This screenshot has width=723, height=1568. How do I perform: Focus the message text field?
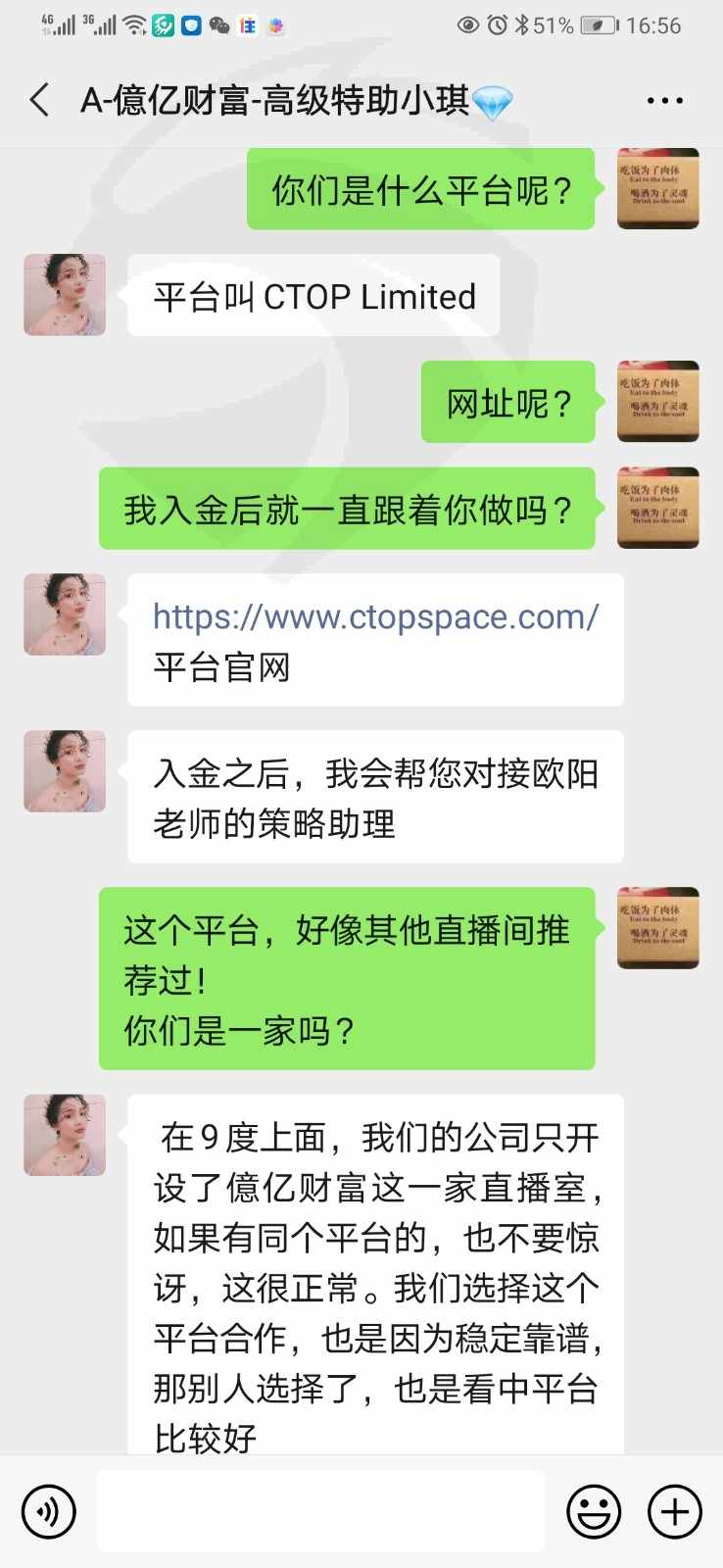coord(320,1511)
